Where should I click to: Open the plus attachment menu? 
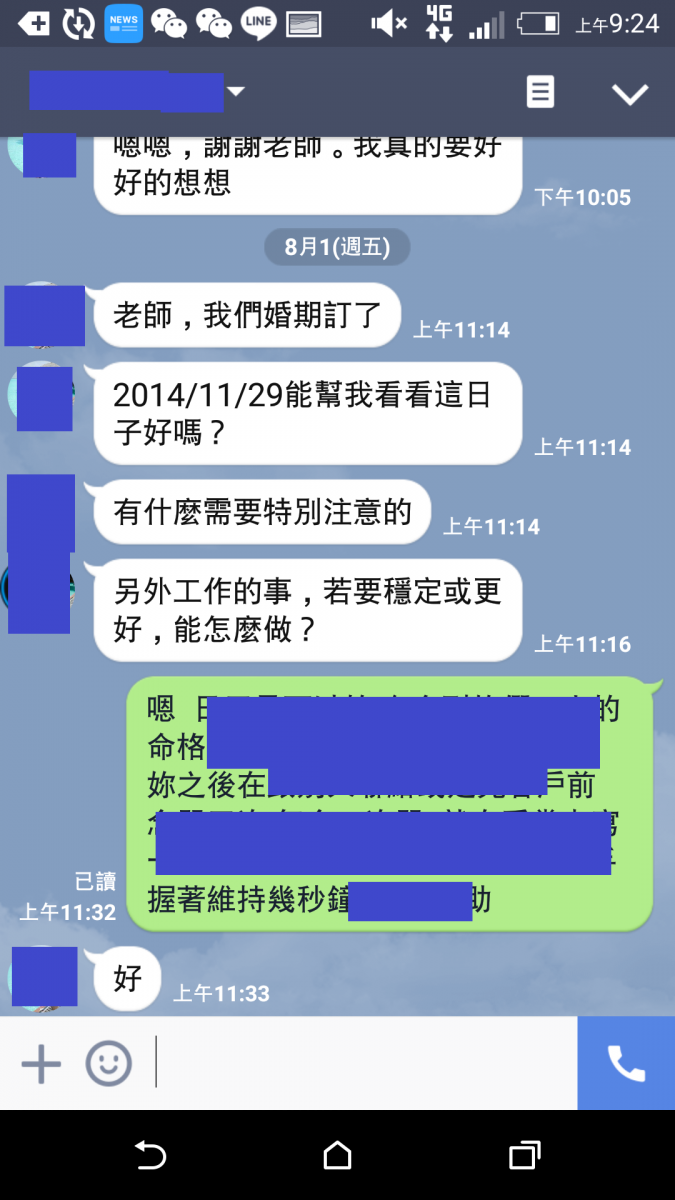pyautogui.click(x=41, y=1063)
